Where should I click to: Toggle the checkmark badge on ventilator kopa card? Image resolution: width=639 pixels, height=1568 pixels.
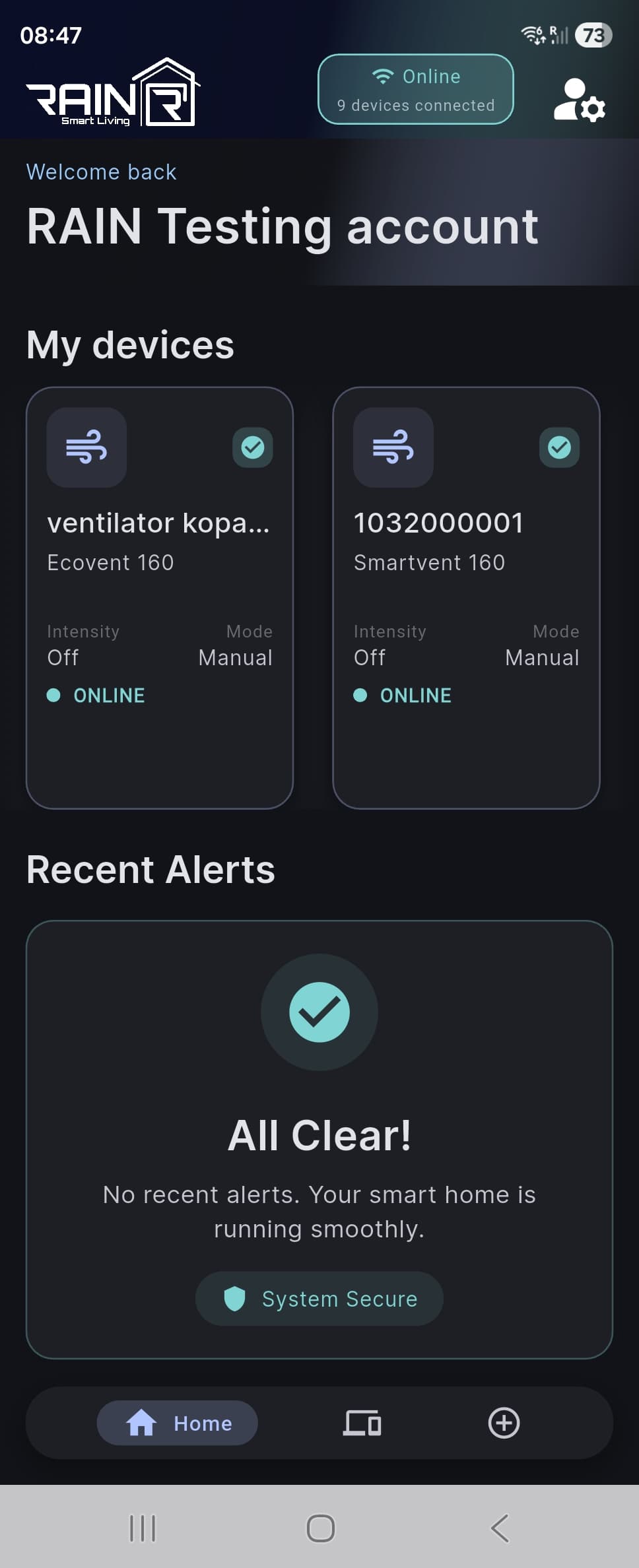(x=252, y=447)
